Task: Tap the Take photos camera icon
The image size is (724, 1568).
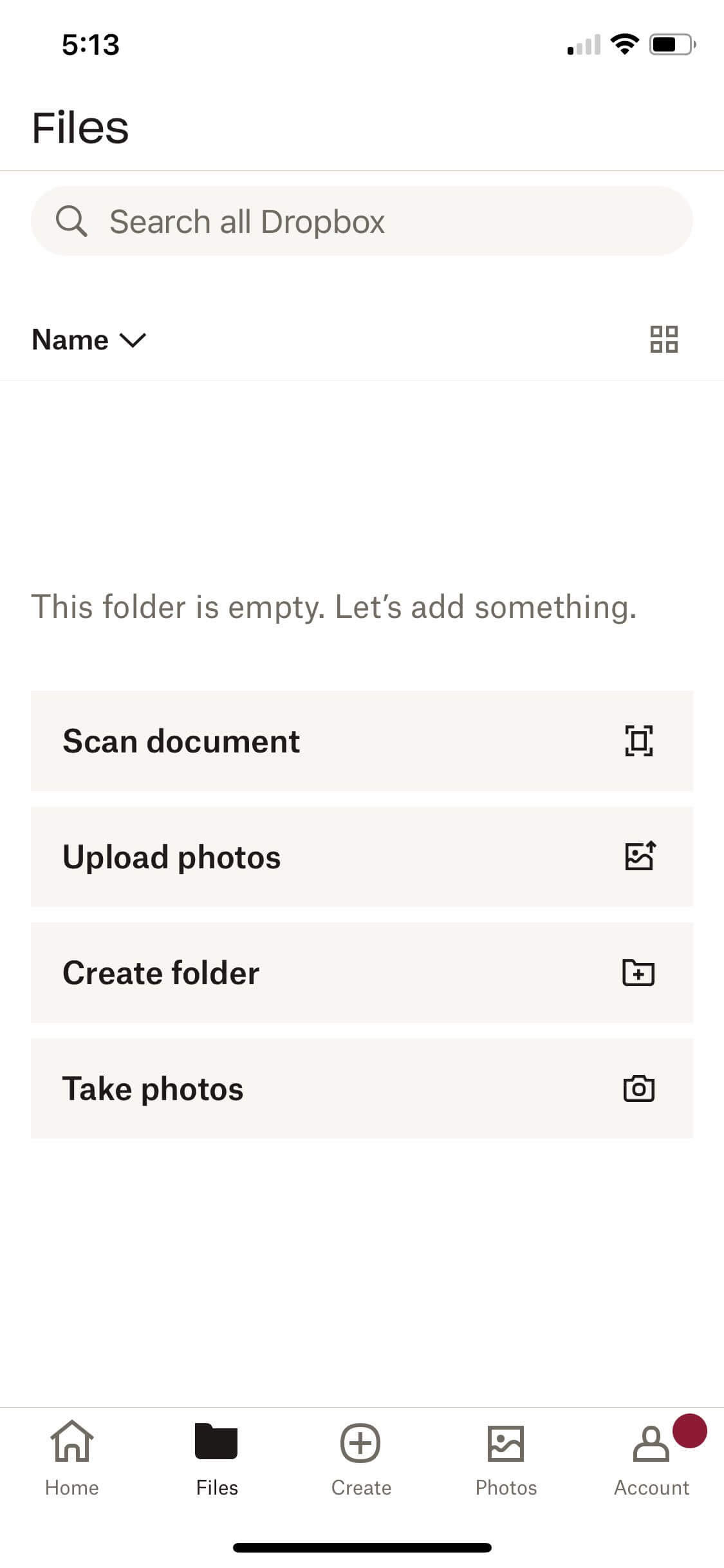Action: point(640,1088)
